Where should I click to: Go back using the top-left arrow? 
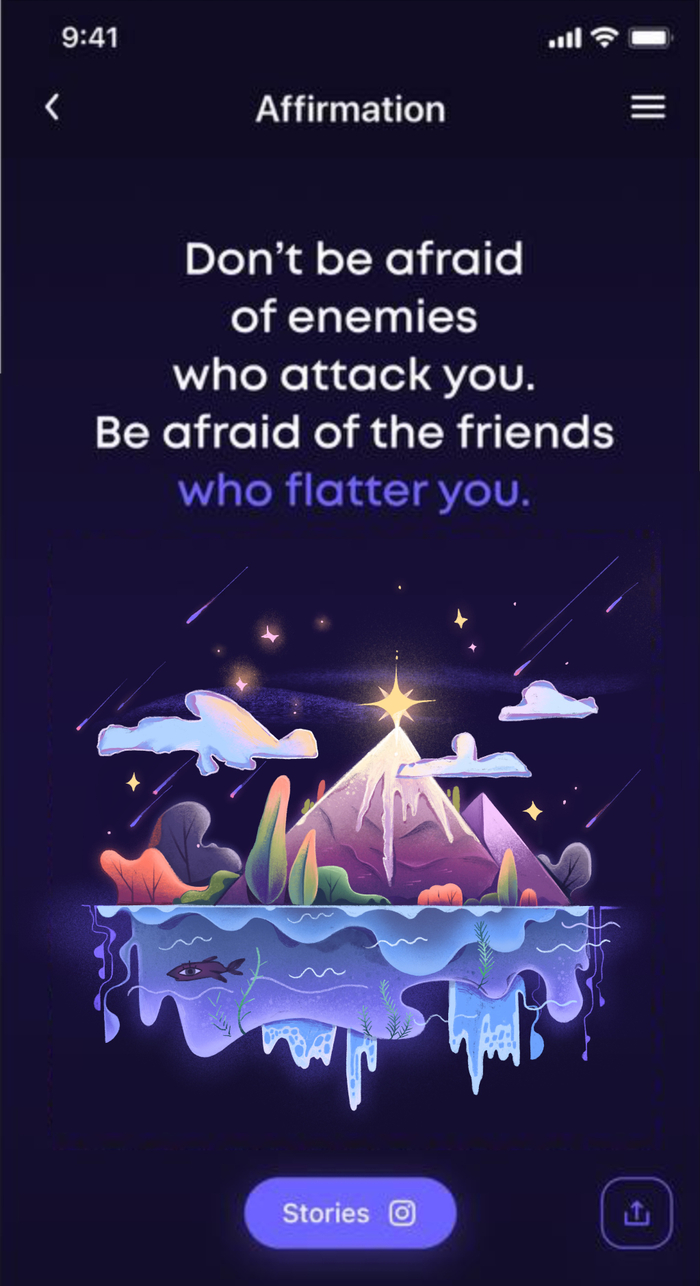[x=52, y=107]
